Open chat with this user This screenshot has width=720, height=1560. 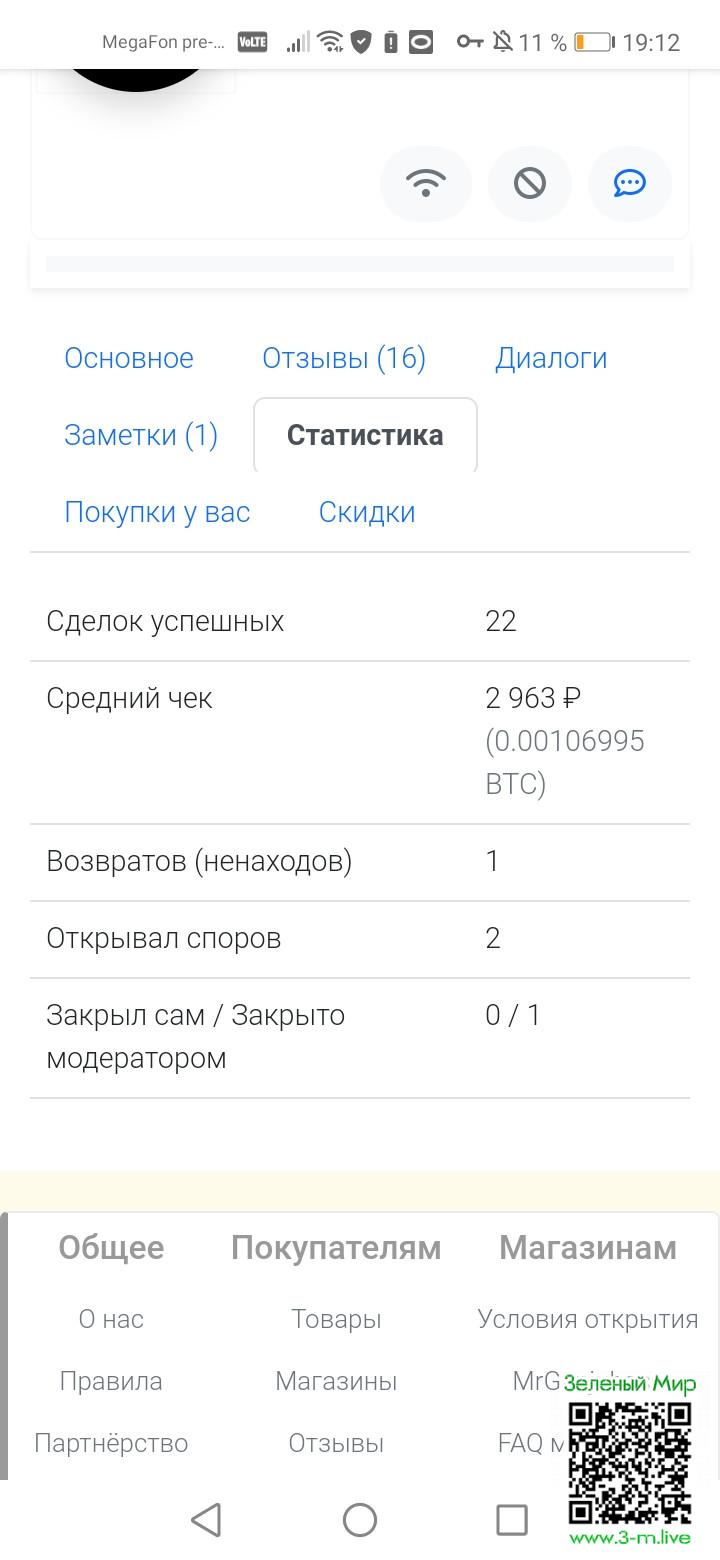(x=629, y=183)
